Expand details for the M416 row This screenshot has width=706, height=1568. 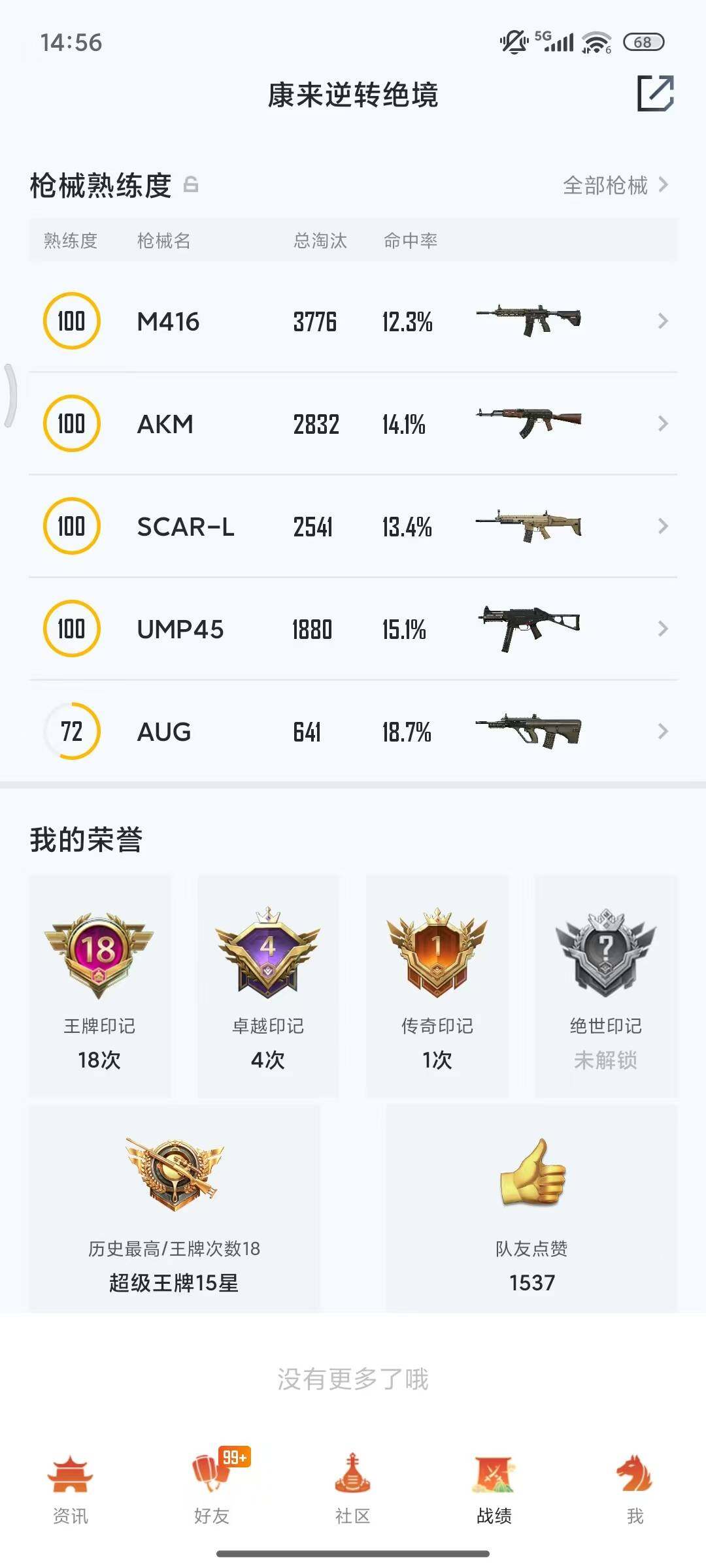pyautogui.click(x=663, y=321)
